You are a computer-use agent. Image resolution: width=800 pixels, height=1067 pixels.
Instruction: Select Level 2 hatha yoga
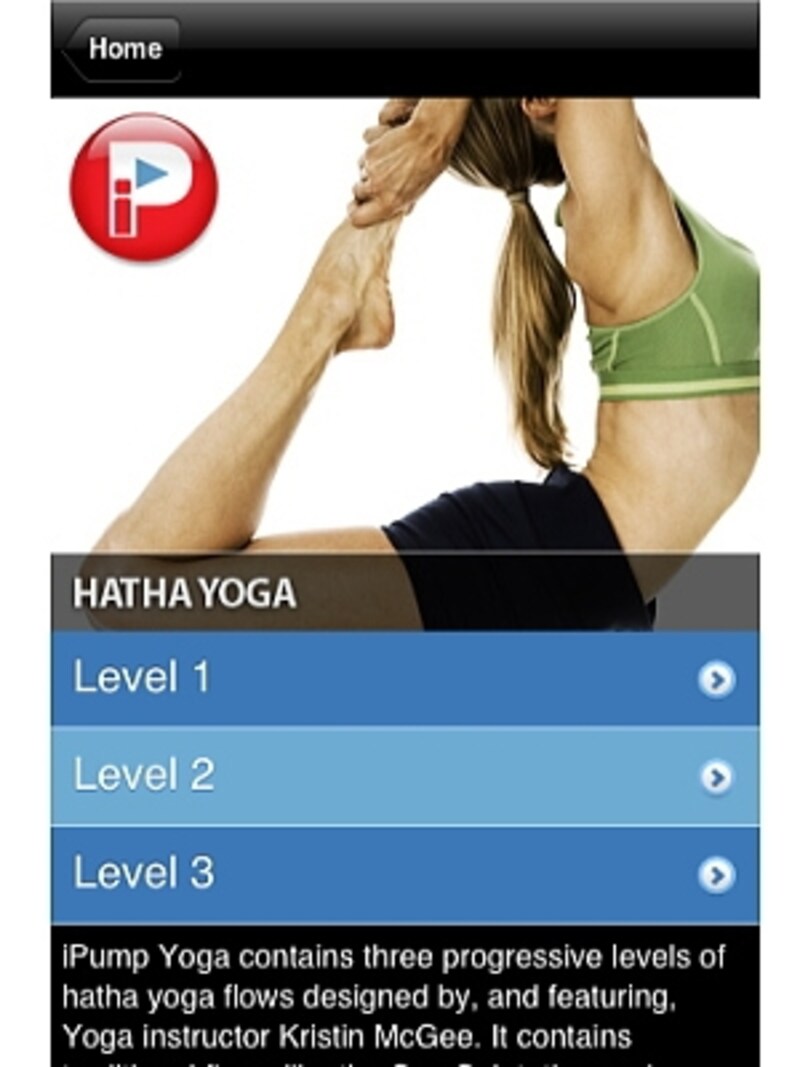tap(404, 776)
